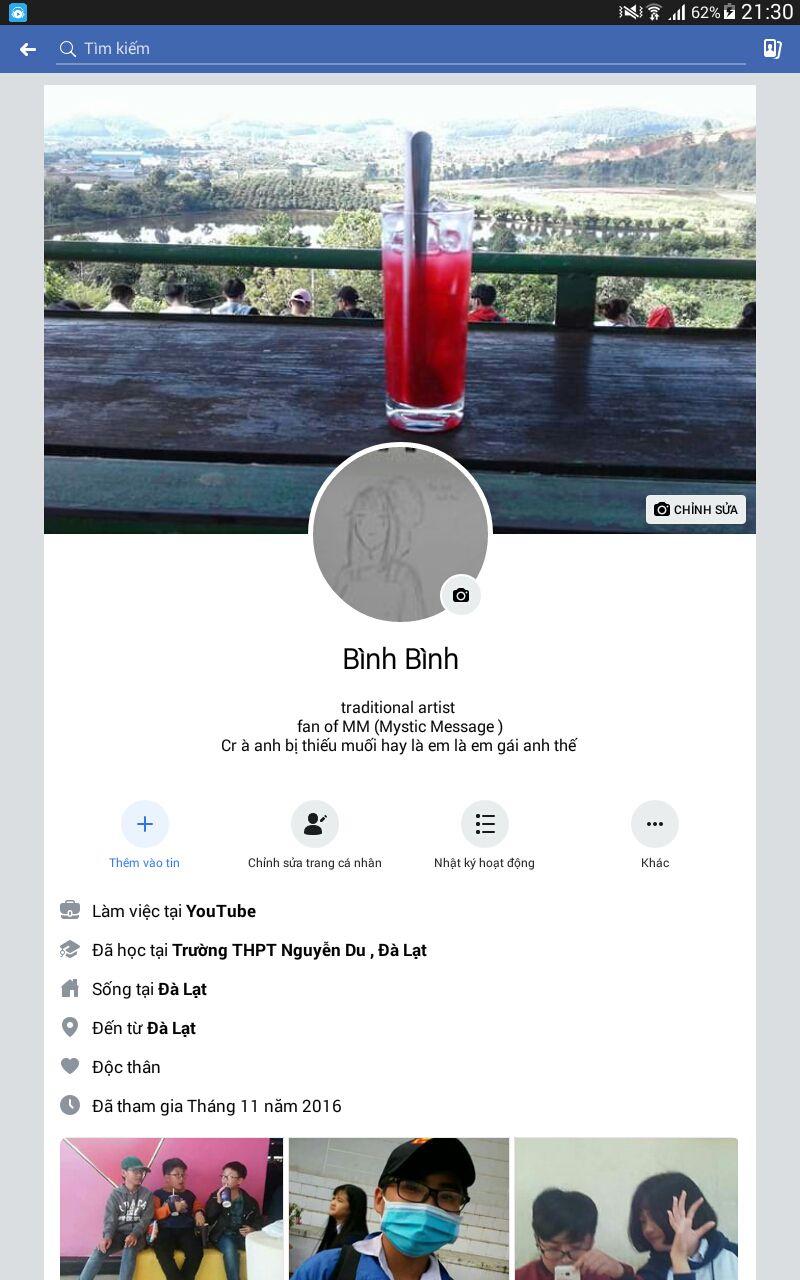
Task: Open photo of three boys sitting
Action: click(x=171, y=1208)
